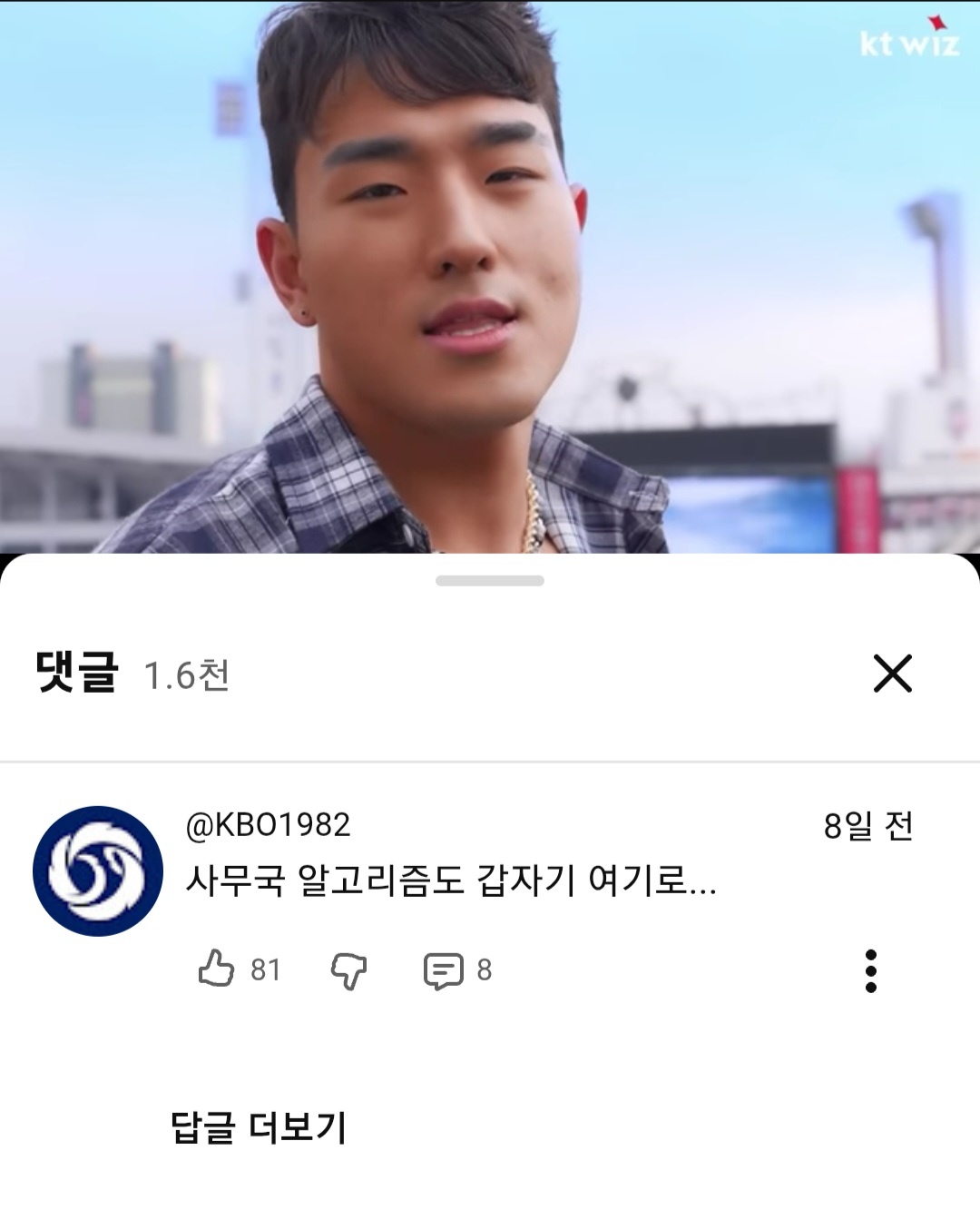Tap 답글 더보기 to show more replies
This screenshot has height=1210, width=980.
pos(259,1127)
